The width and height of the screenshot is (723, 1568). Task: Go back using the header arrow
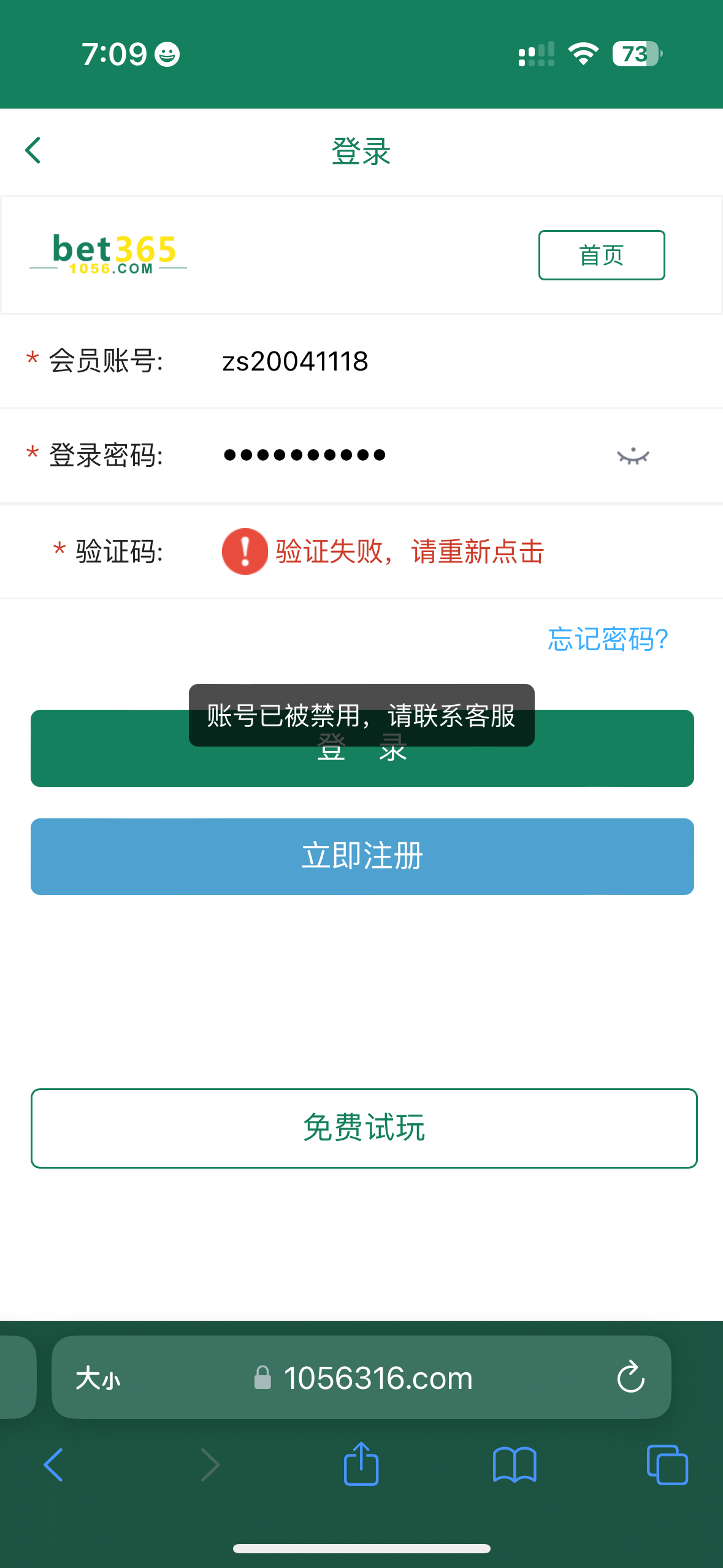coord(33,150)
